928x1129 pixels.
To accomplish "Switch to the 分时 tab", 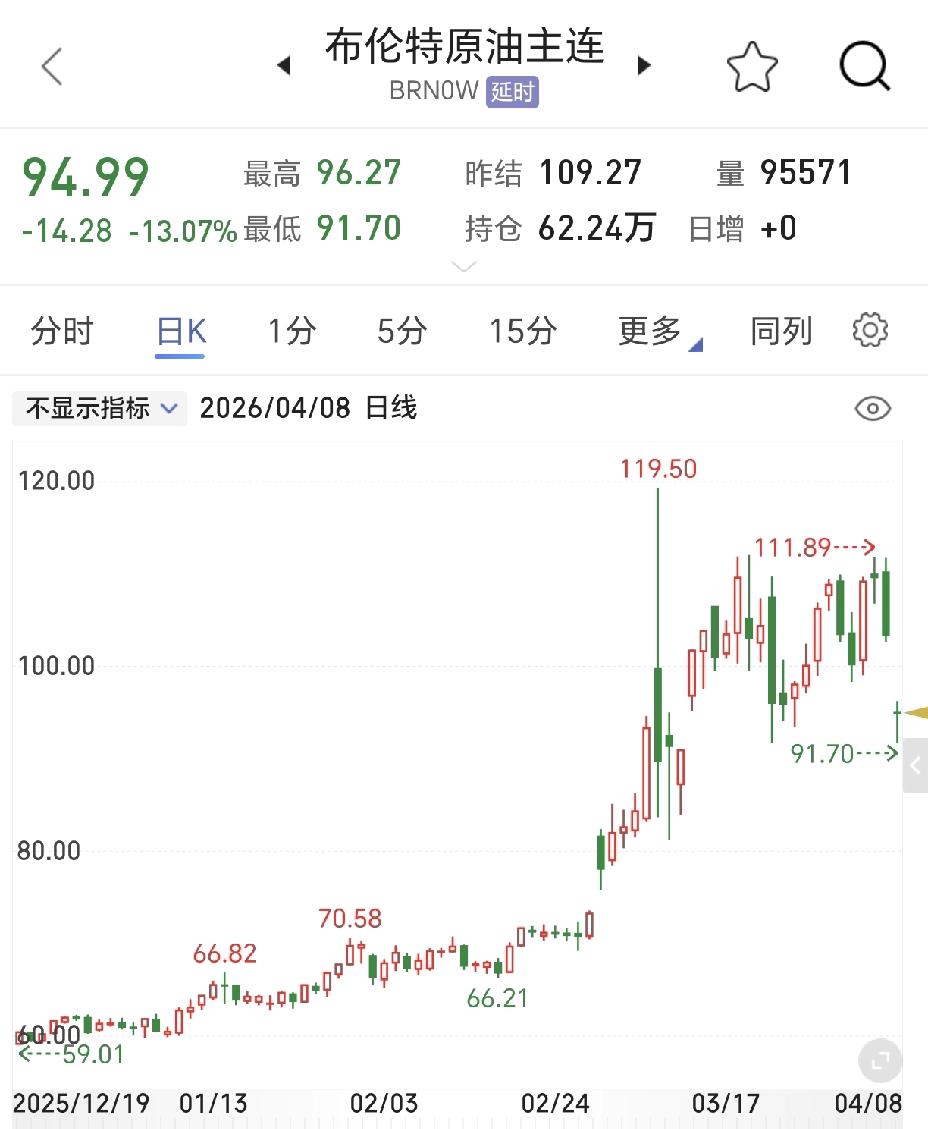I will coord(63,330).
